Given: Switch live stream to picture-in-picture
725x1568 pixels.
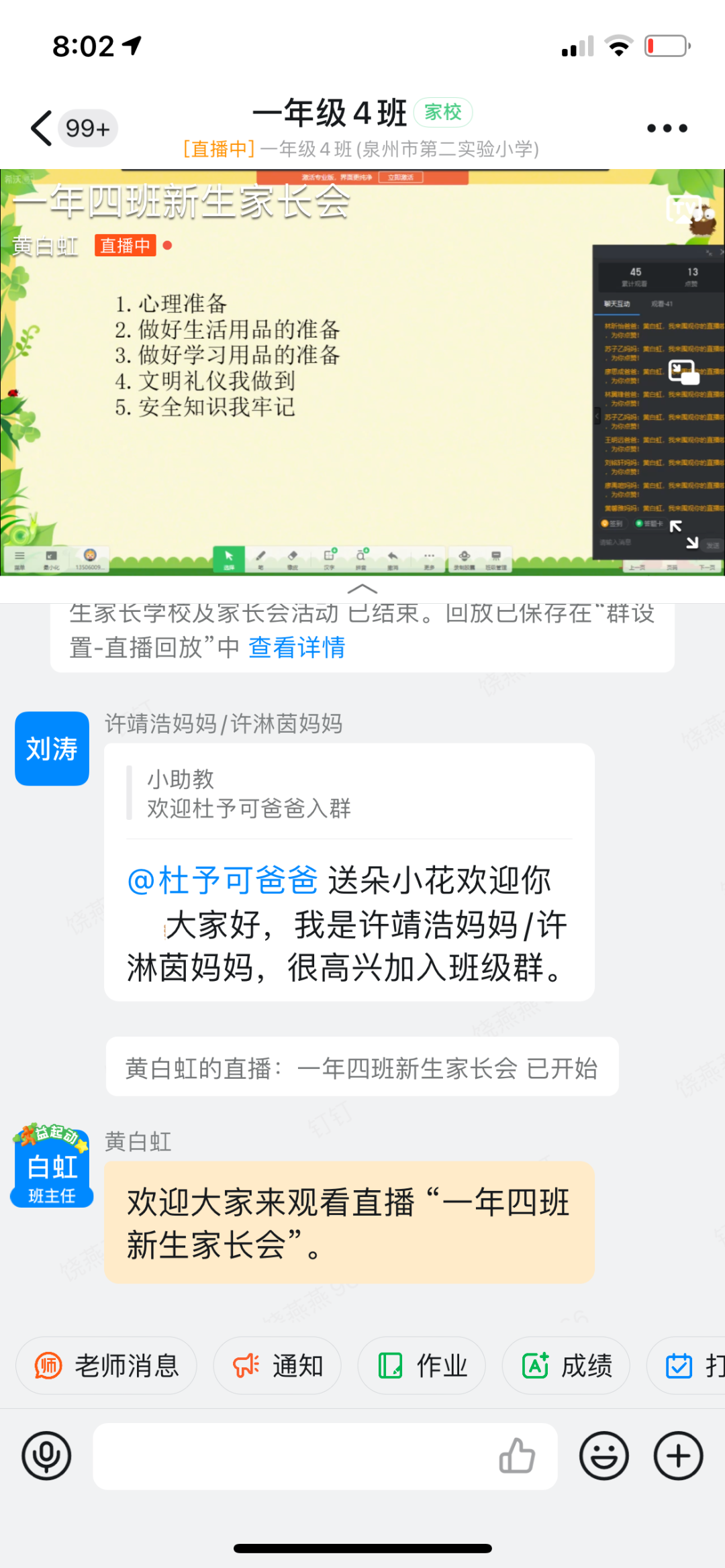Looking at the screenshot, I should point(684,372).
